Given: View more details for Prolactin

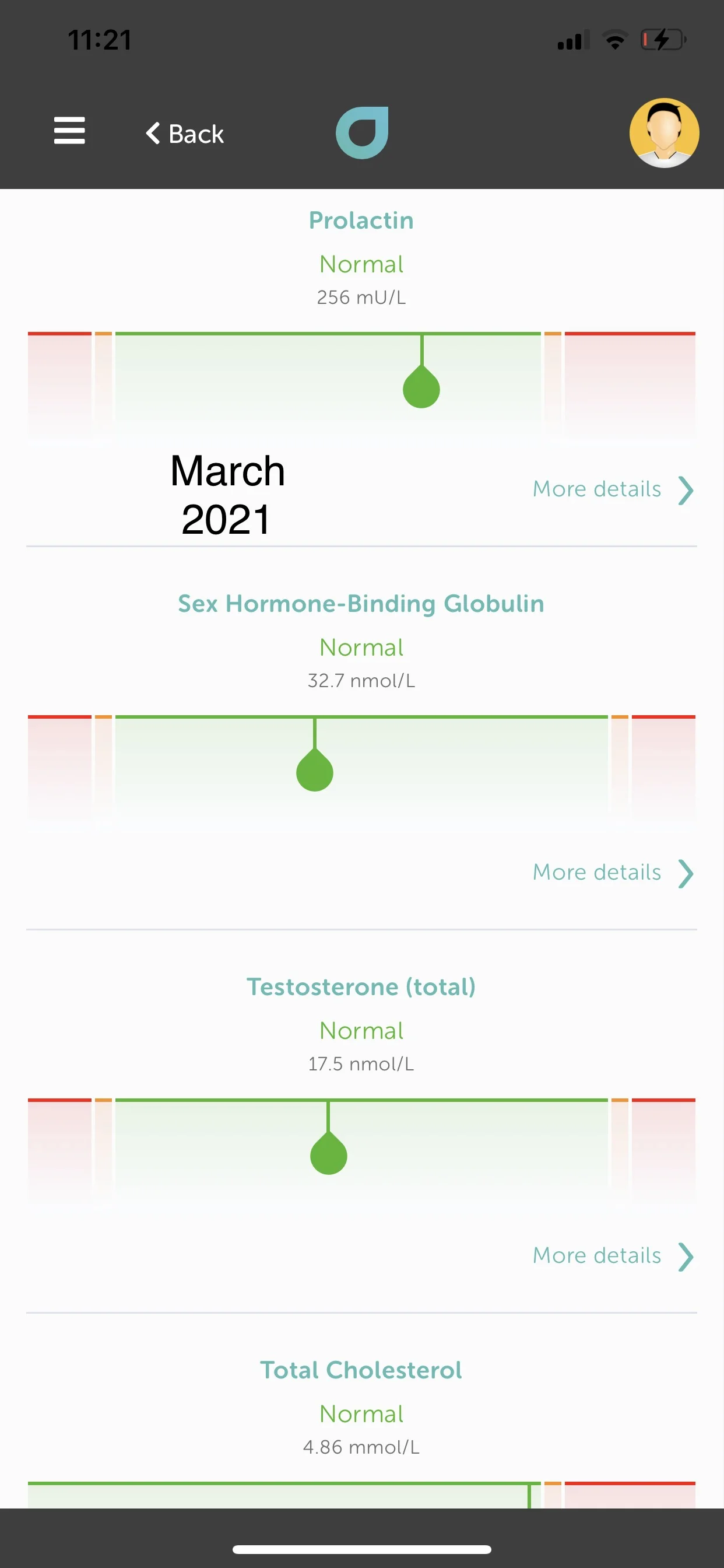Looking at the screenshot, I should 613,489.
